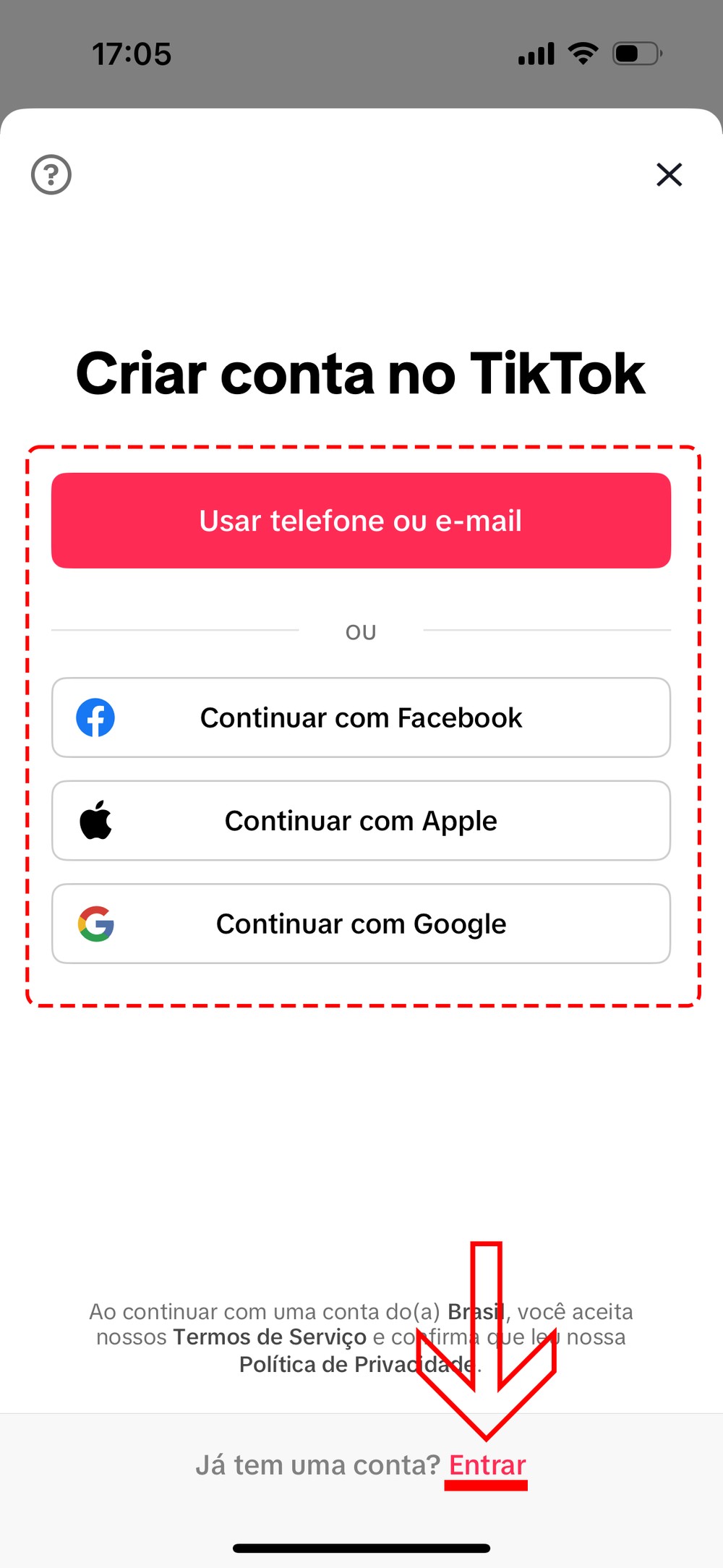The image size is (723, 1568).
Task: Tap Usar telefone ou e-mail
Action: coord(361,521)
